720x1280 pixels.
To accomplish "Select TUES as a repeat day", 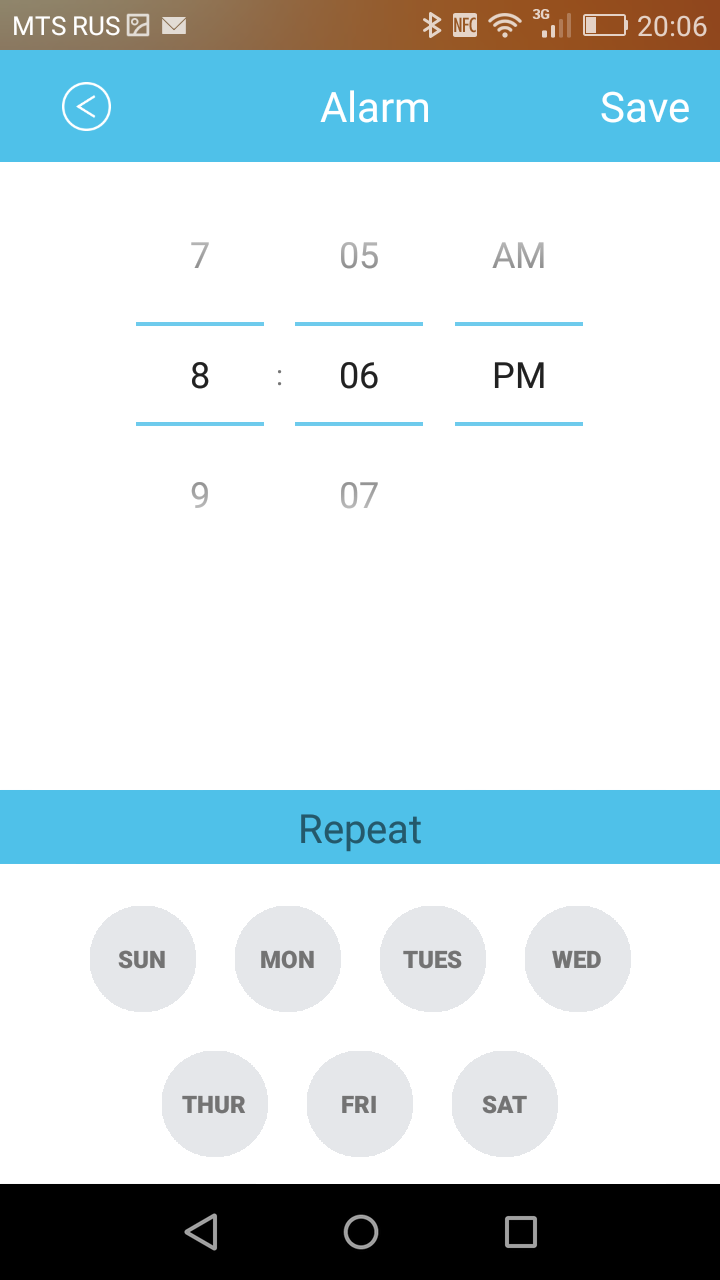I will (432, 959).
